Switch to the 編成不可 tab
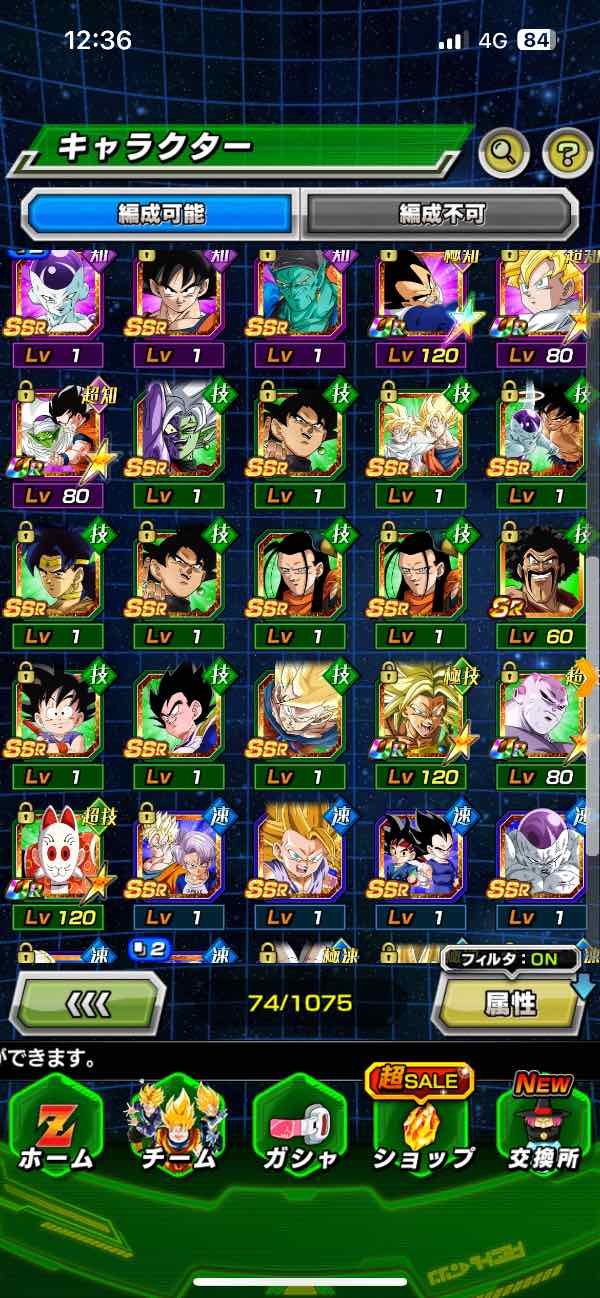The image size is (600, 1298). coord(441,213)
